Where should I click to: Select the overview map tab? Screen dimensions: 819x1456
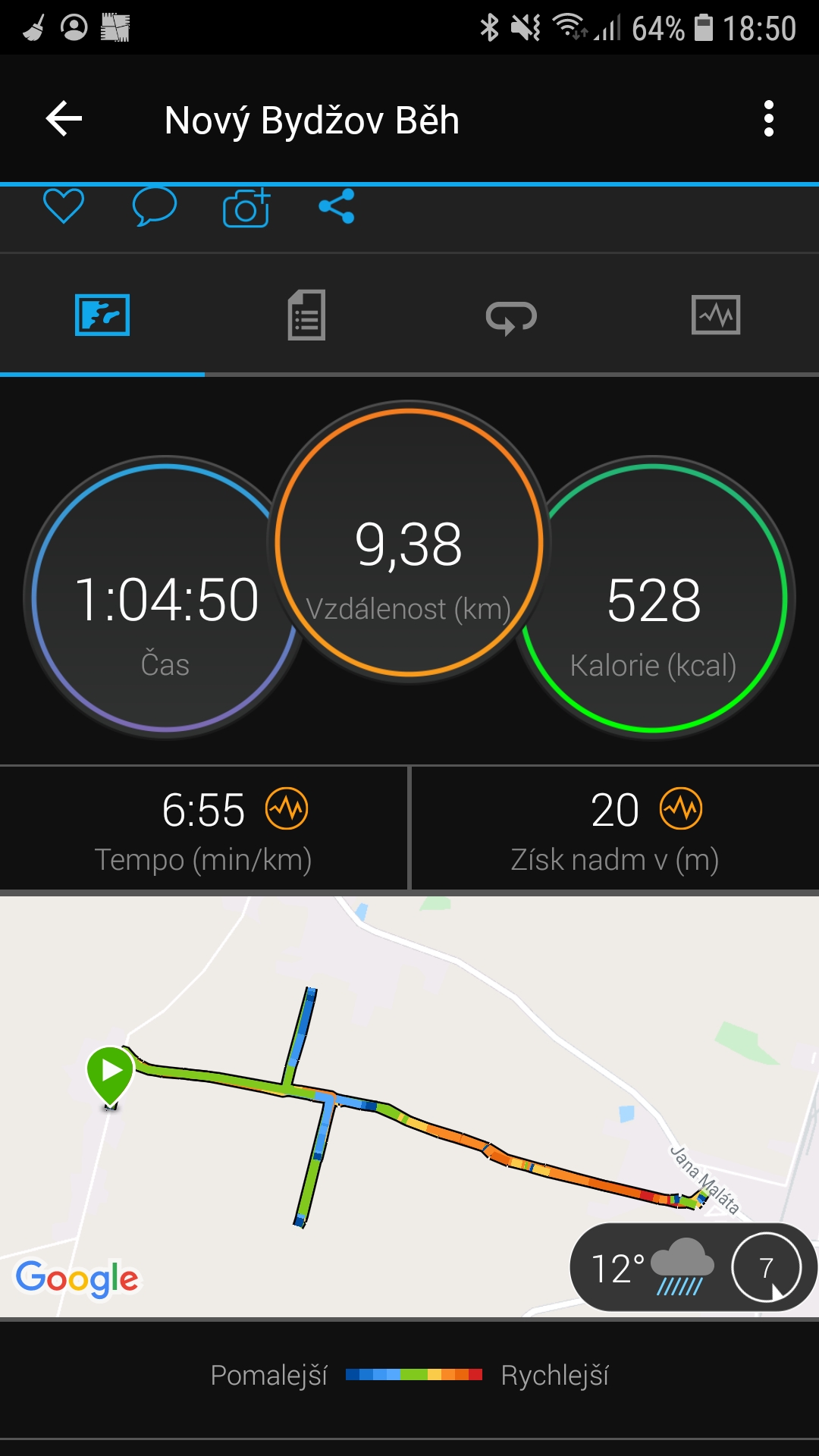tap(102, 315)
